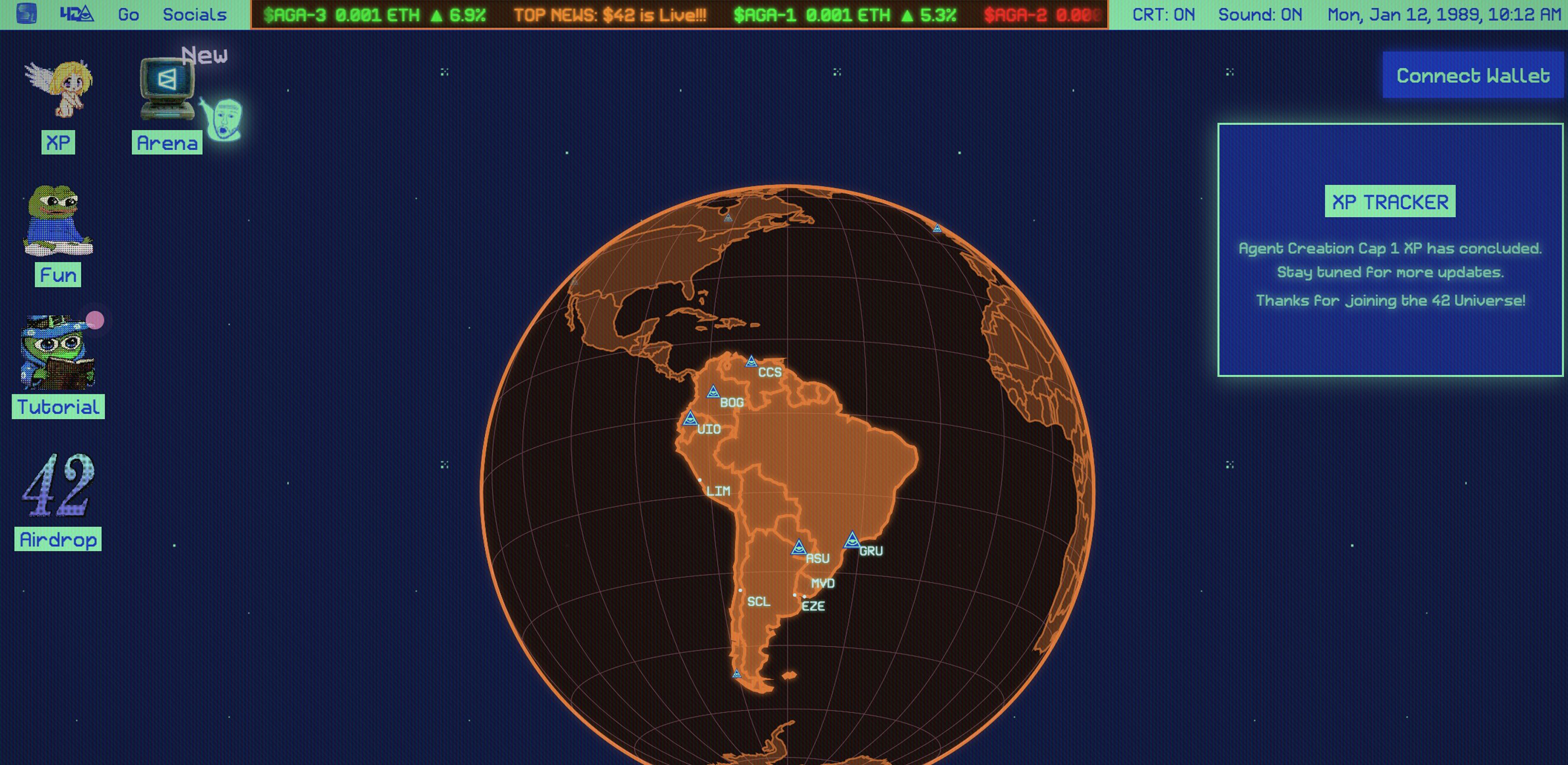The height and width of the screenshot is (765, 1568).
Task: Toggle the CRT effect off
Action: click(x=1163, y=14)
